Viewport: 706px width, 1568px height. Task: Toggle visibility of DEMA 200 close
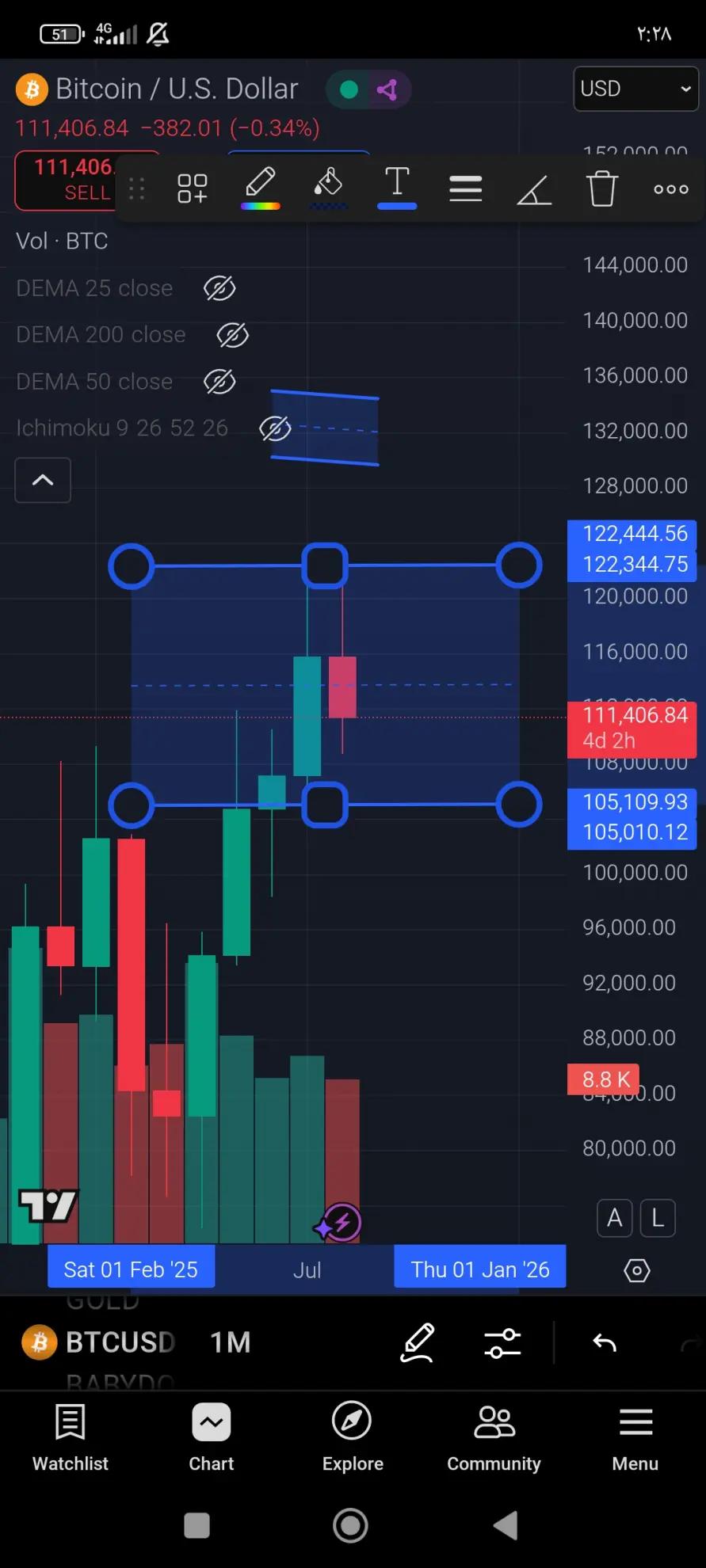[x=232, y=335]
